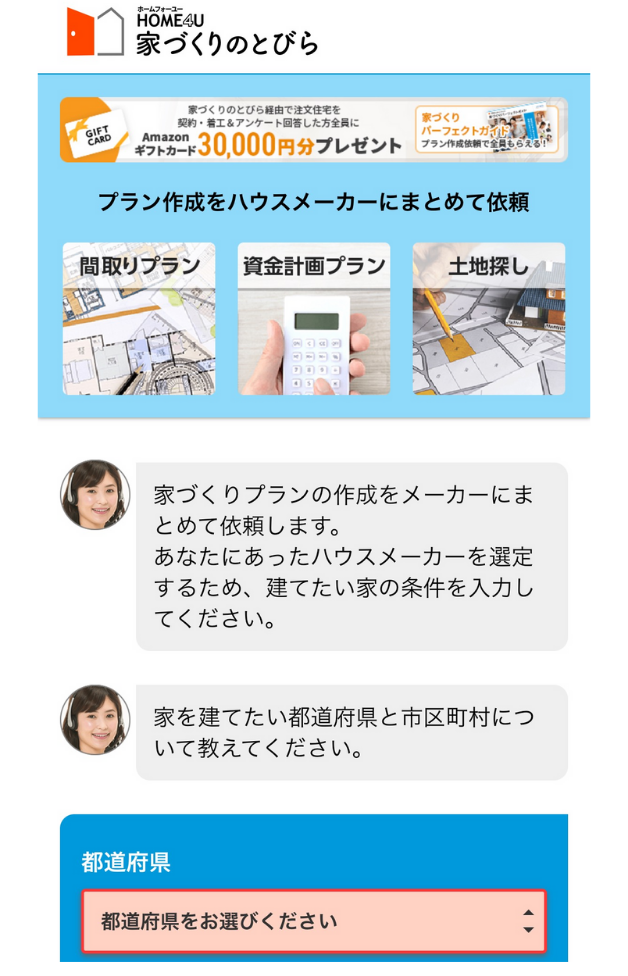The image size is (628, 976).
Task: Open the 都道府県 prefecture dropdown
Action: coord(314,921)
